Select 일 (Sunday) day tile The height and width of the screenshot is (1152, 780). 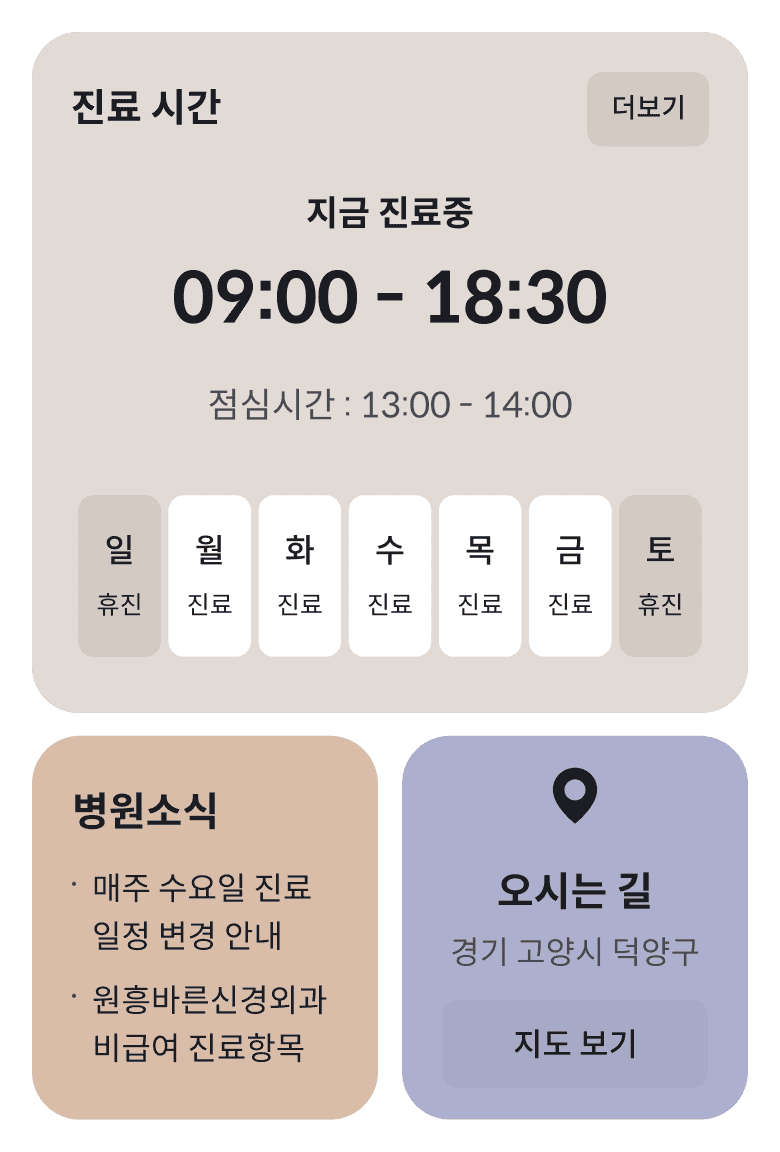click(120, 576)
